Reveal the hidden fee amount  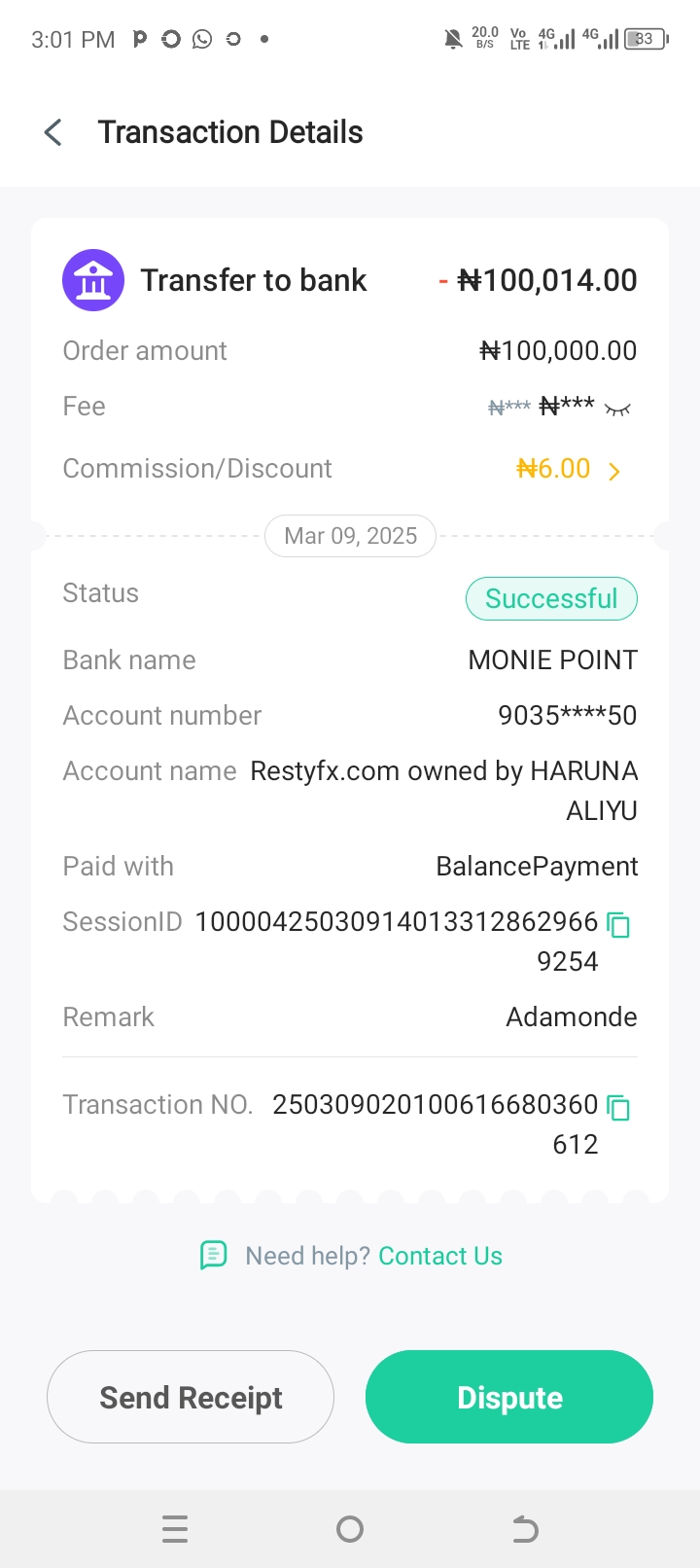click(617, 409)
